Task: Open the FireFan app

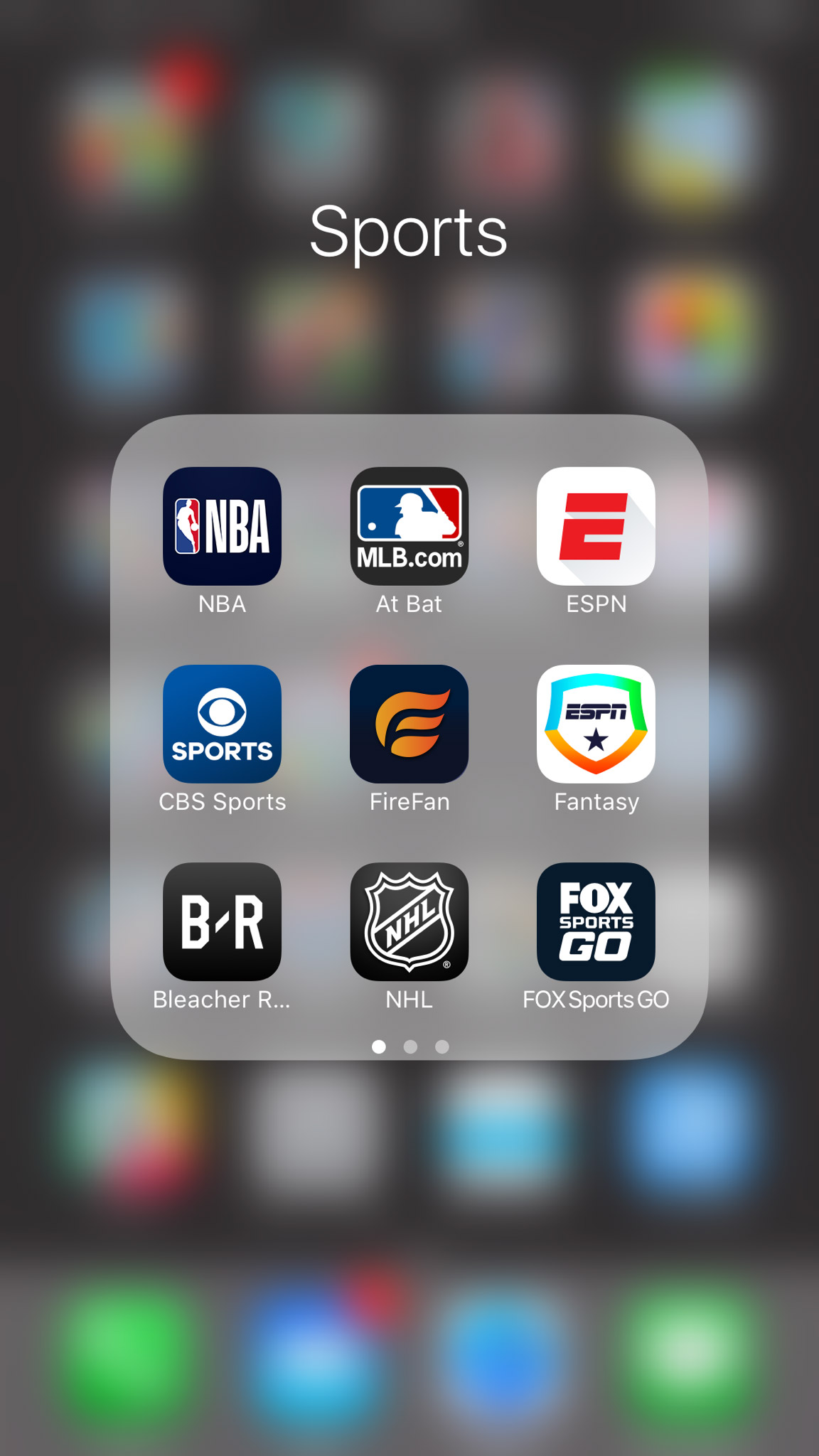Action: tap(409, 724)
